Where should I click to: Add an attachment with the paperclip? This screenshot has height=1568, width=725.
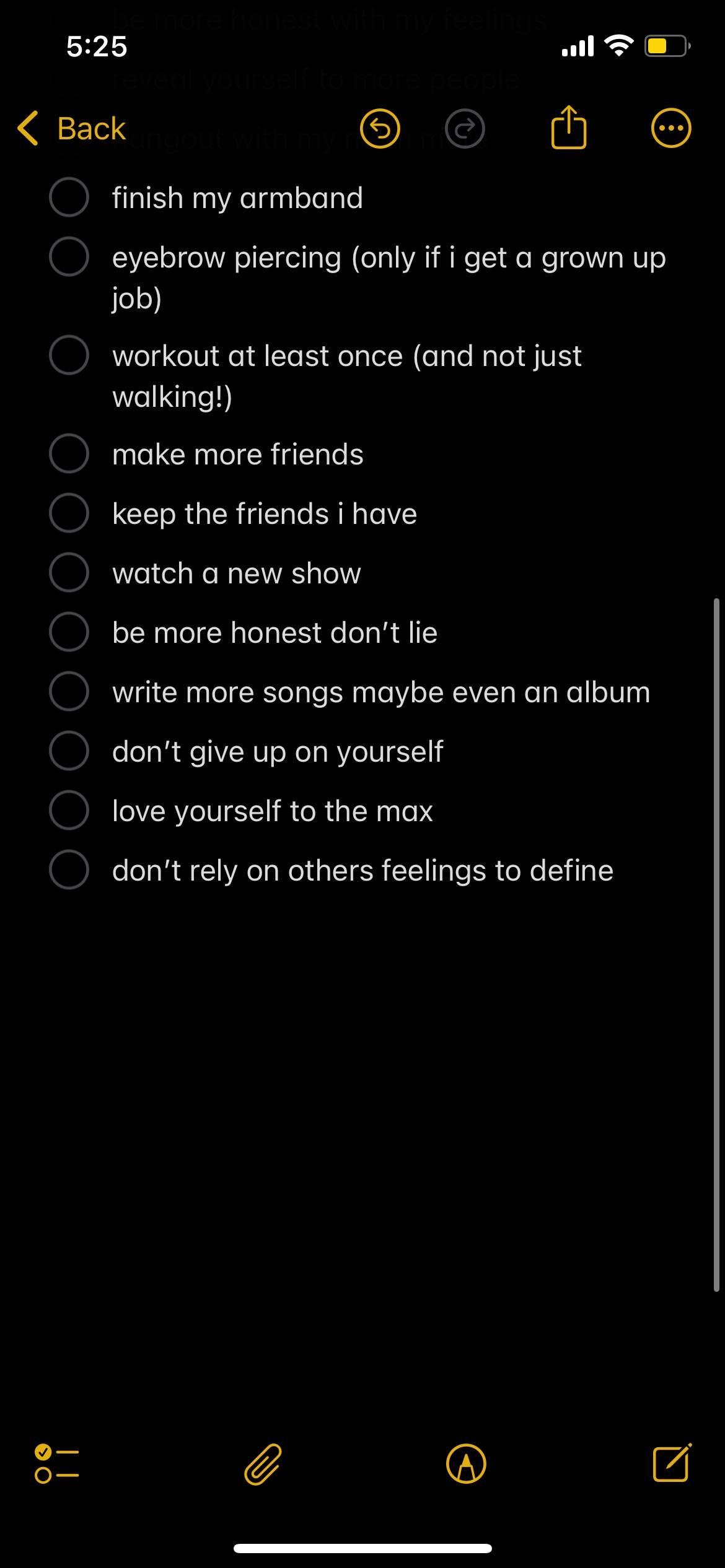click(x=263, y=1464)
